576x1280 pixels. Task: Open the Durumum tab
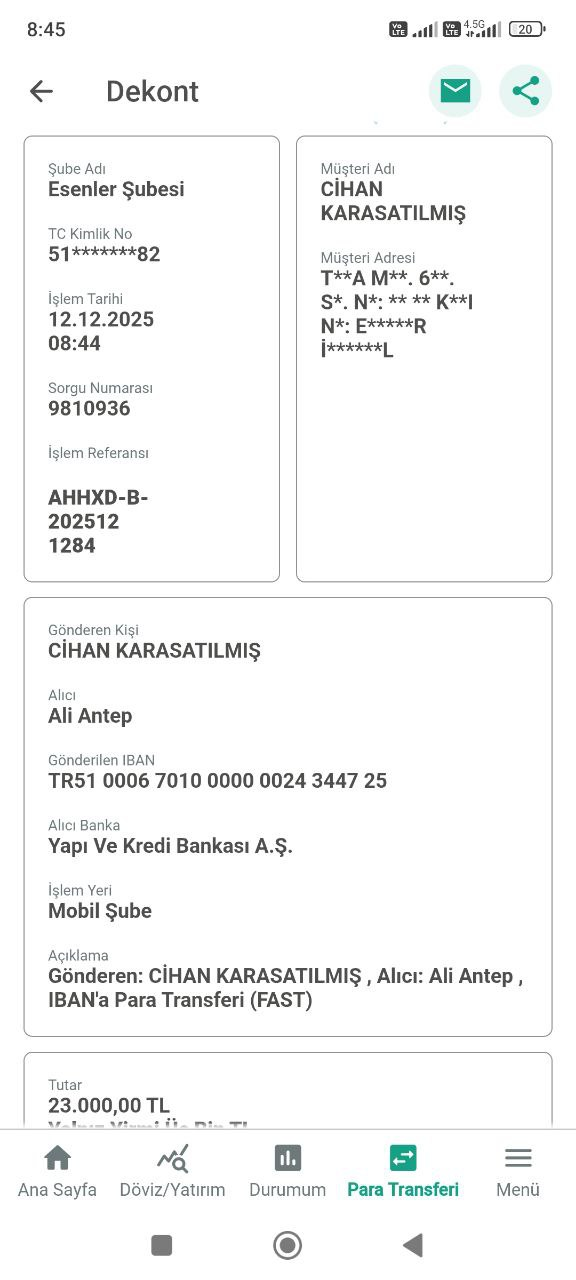coord(288,1172)
